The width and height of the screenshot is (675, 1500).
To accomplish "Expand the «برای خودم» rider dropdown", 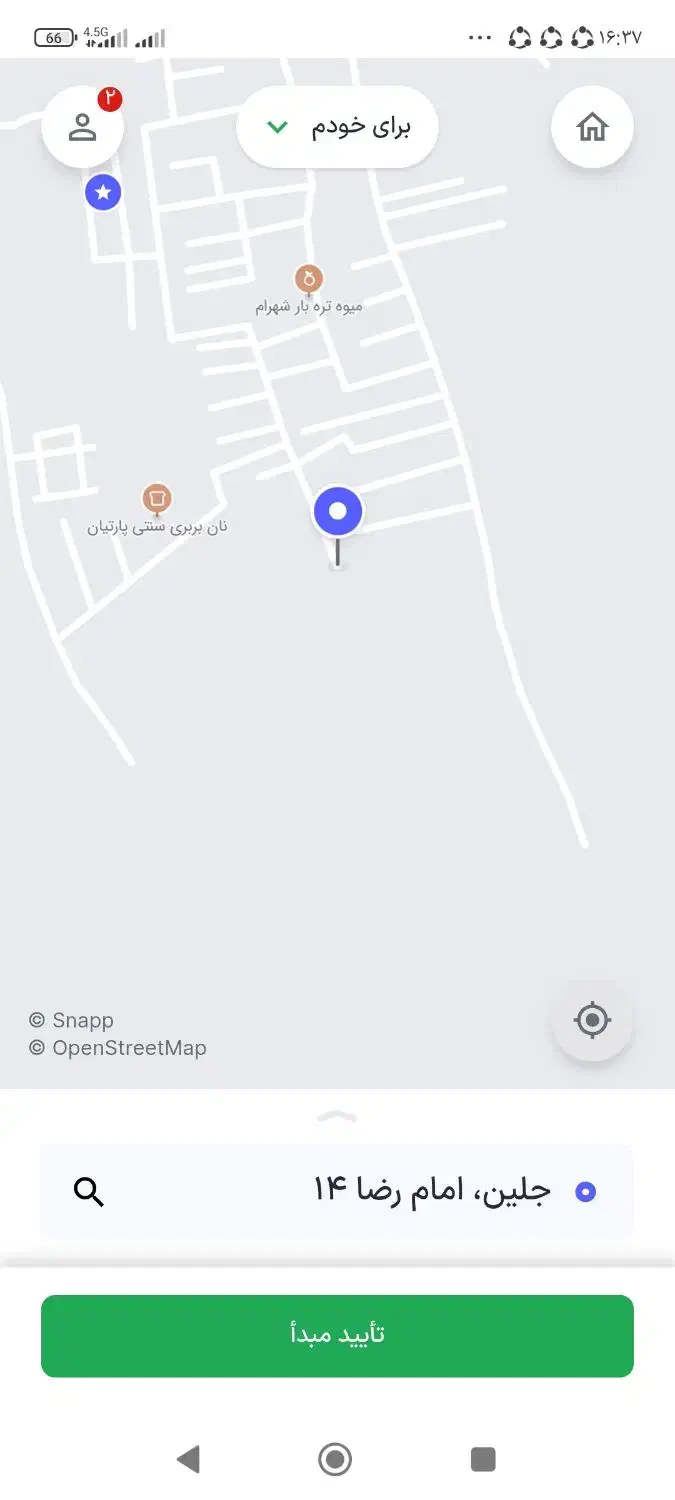I will coord(337,127).
